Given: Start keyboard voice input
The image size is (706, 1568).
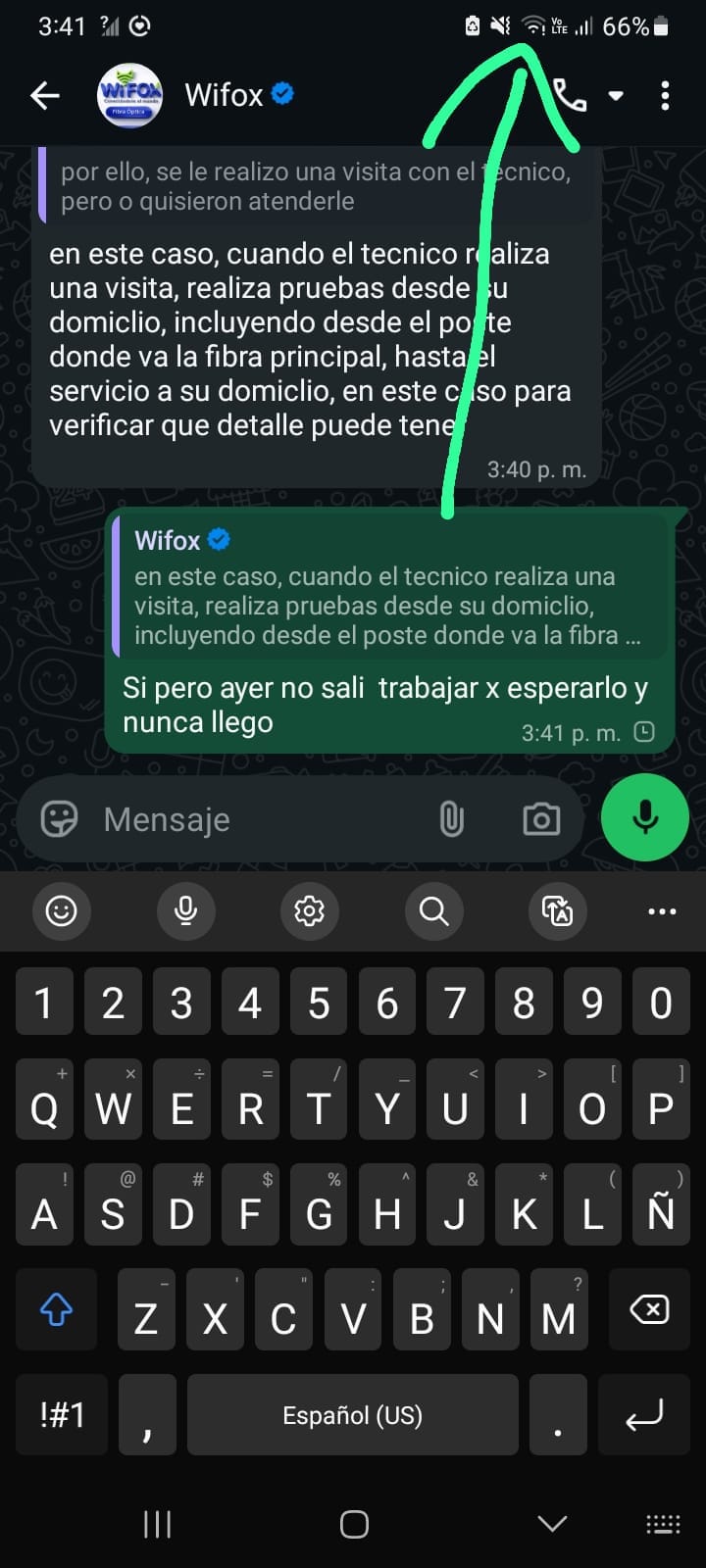Looking at the screenshot, I should [x=185, y=910].
